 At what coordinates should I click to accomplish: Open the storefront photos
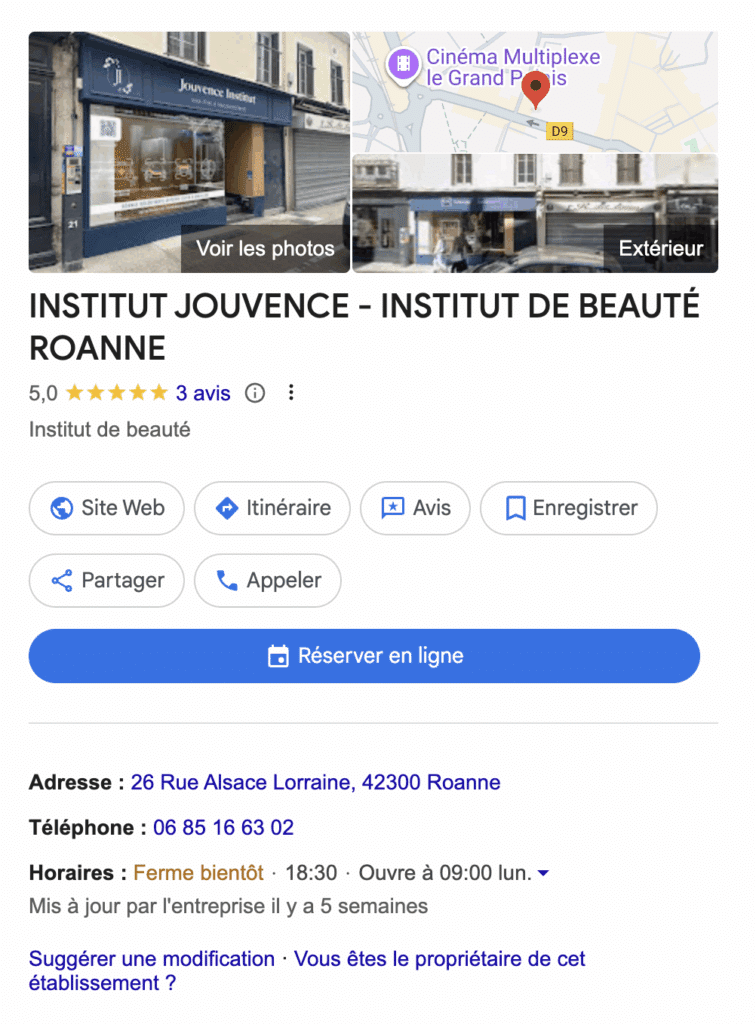click(189, 152)
